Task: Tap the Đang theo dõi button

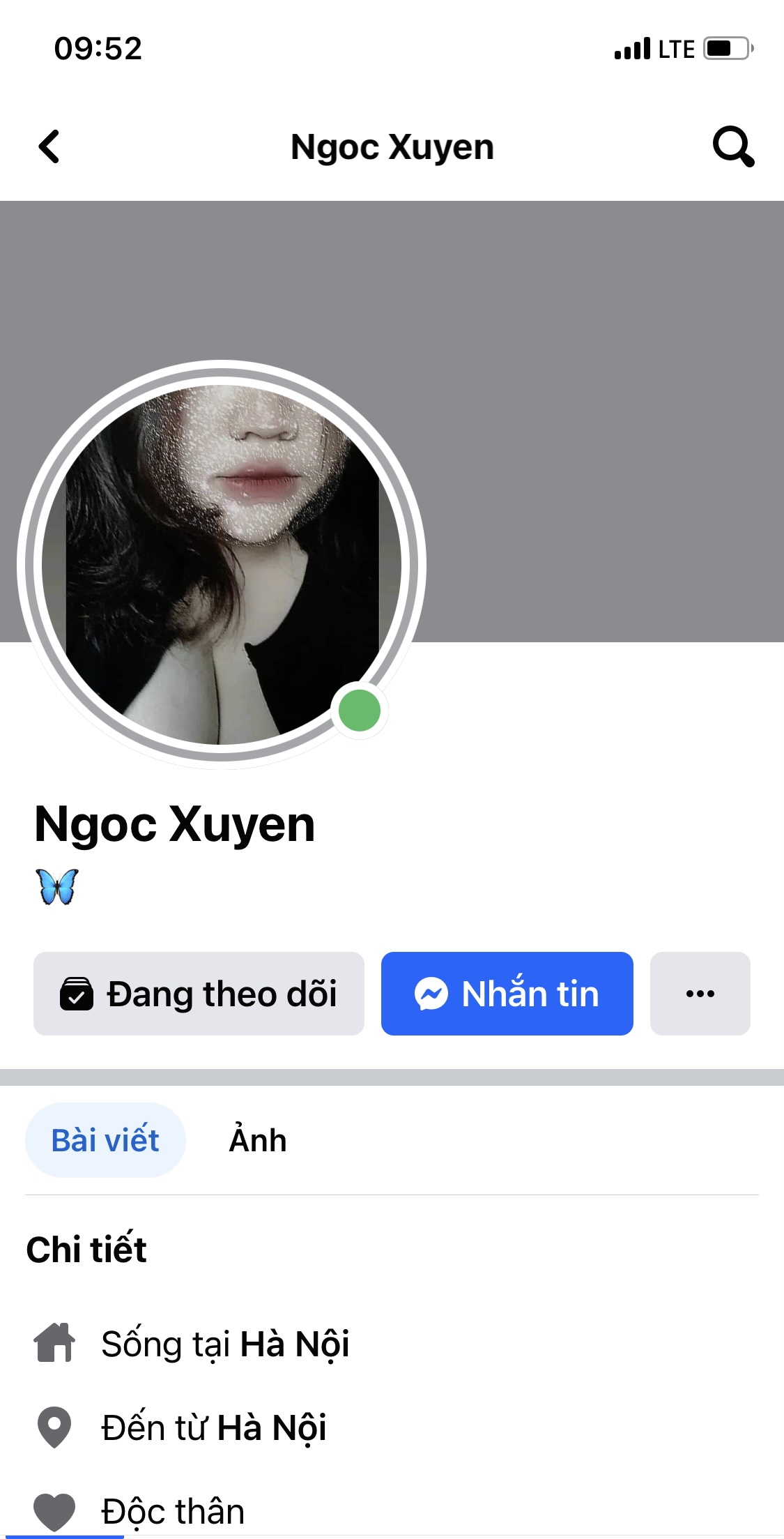Action: tap(199, 994)
